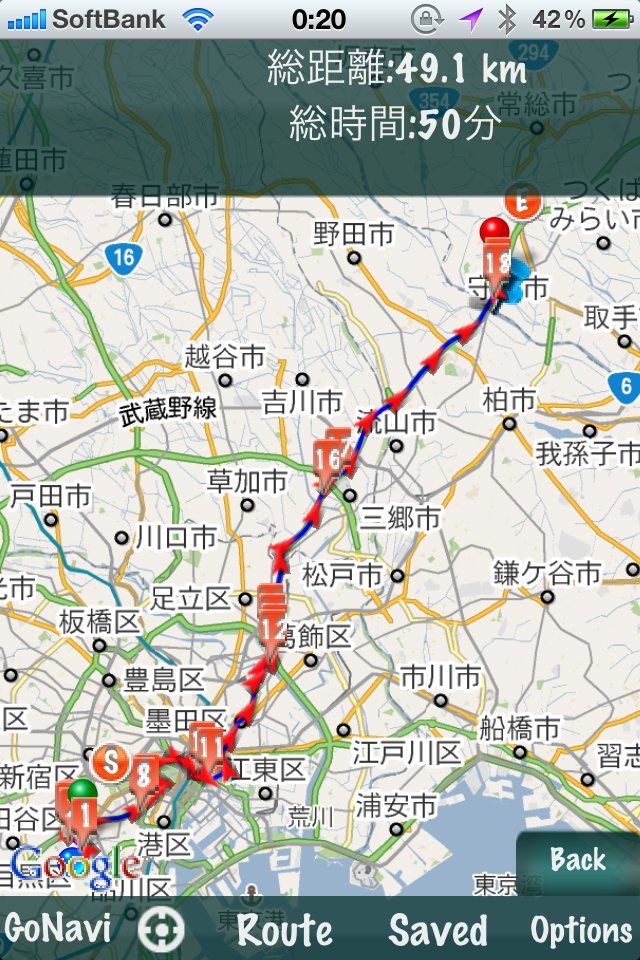Viewport: 640px width, 960px height.
Task: Tap waypoint marker 16 on route
Action: pos(327,459)
